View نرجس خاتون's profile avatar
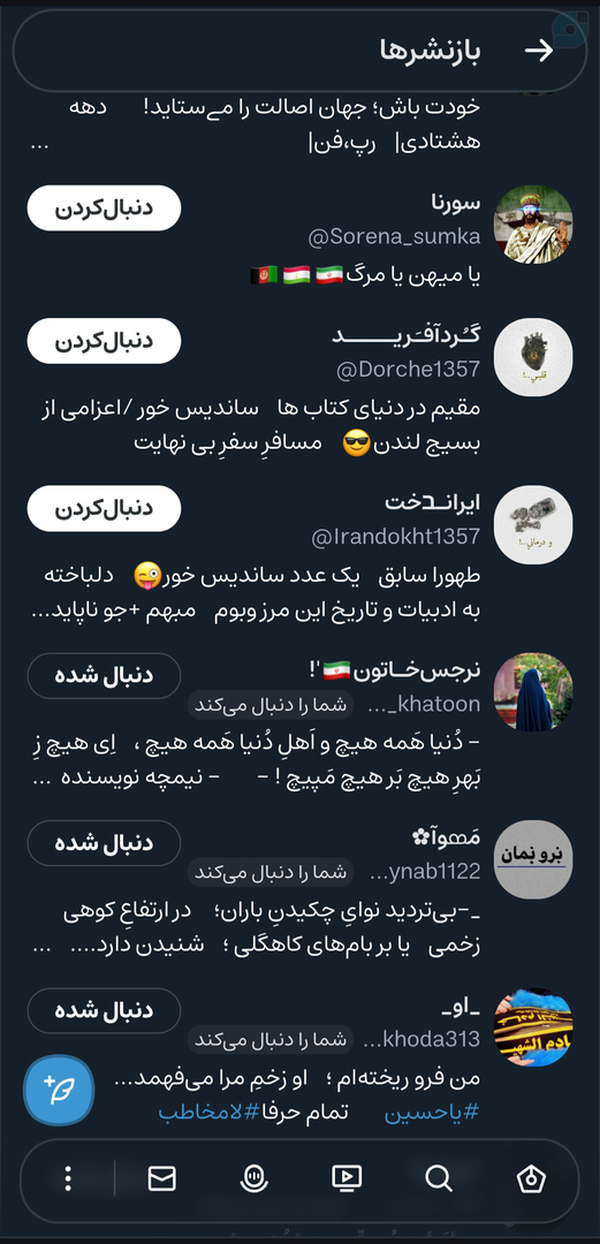This screenshot has width=600, height=1244. click(x=533, y=692)
